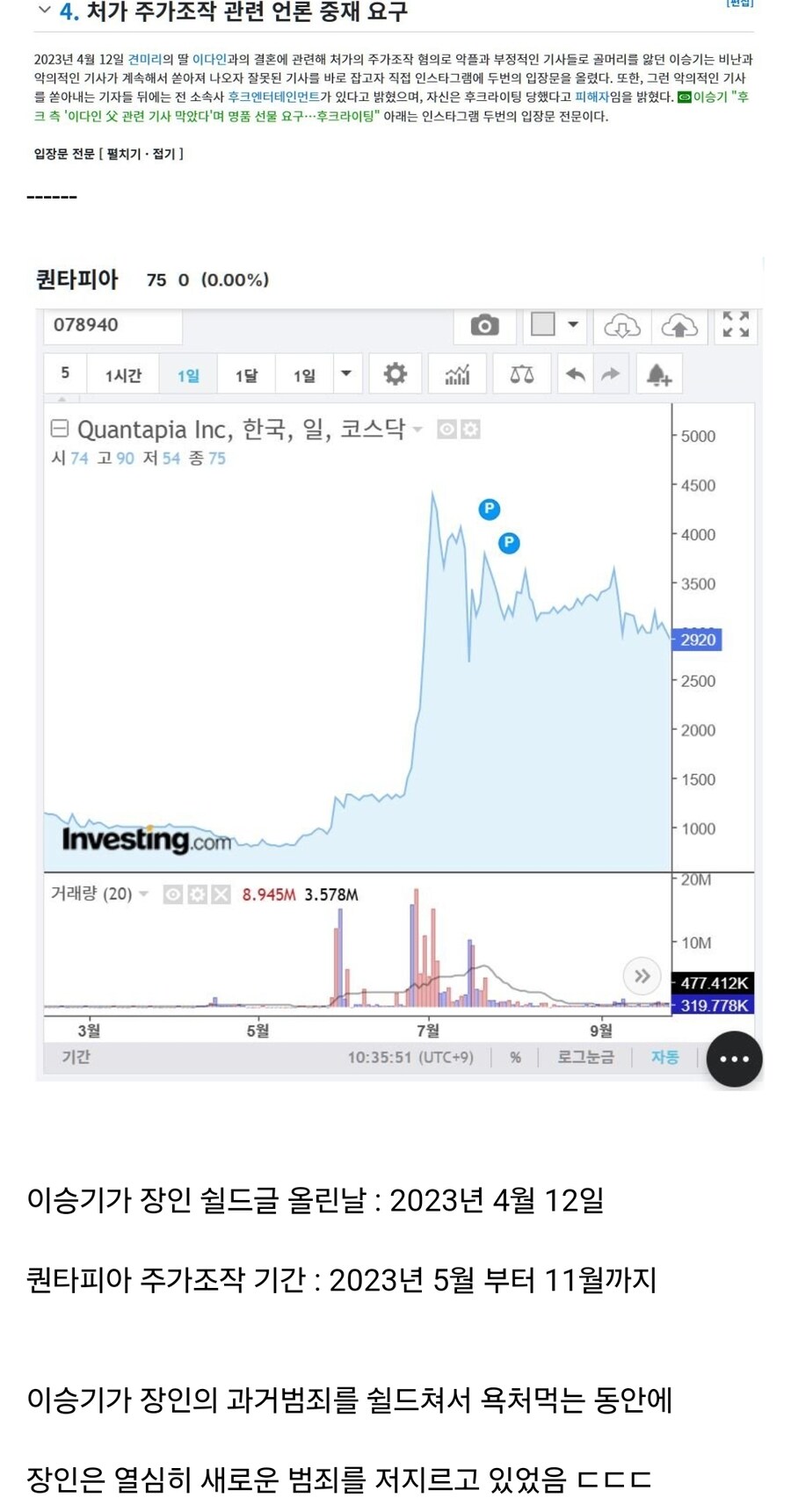
Task: Open the timeframe dropdown next to 1일
Action: click(345, 373)
